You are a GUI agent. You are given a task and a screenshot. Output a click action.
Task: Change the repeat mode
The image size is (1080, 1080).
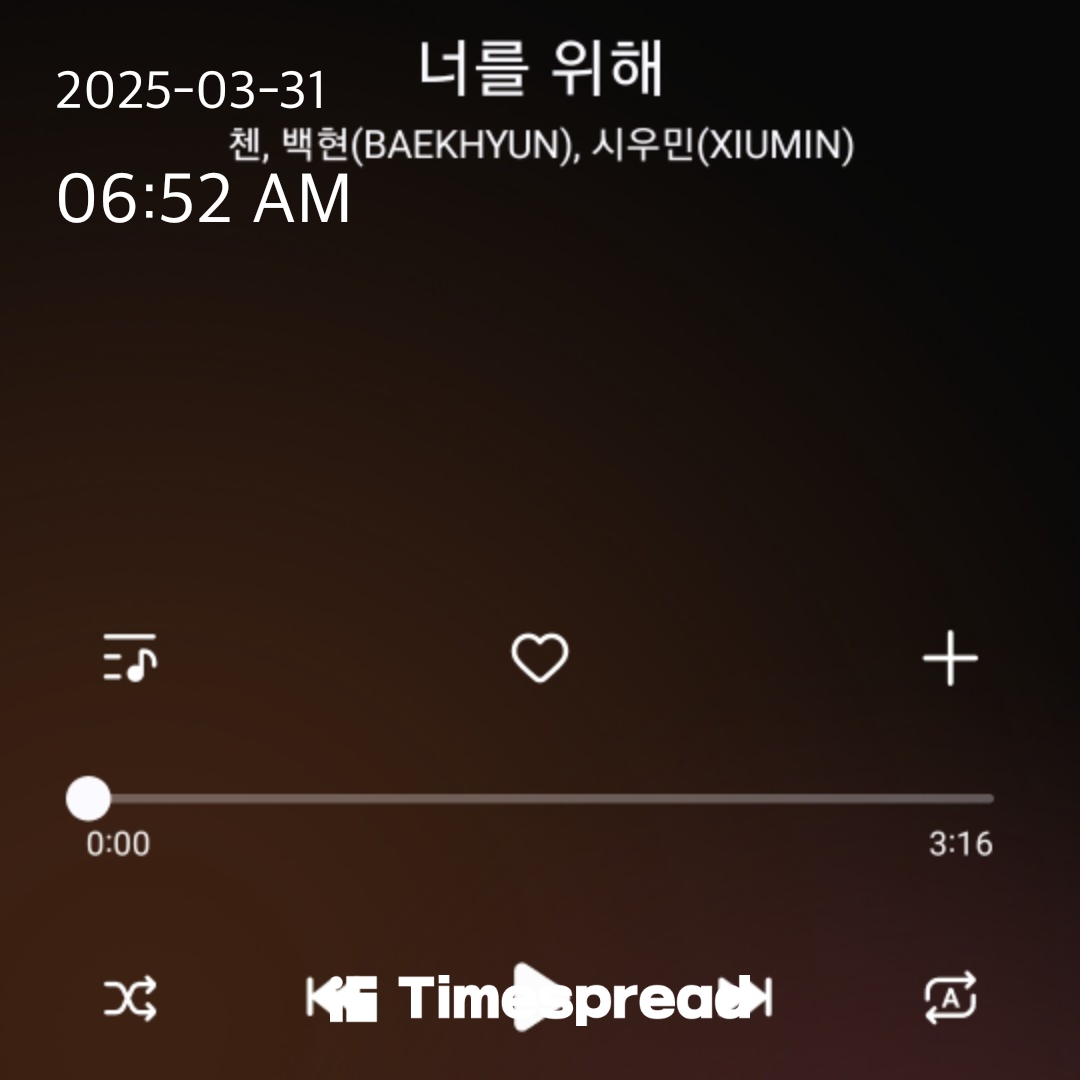tap(949, 998)
